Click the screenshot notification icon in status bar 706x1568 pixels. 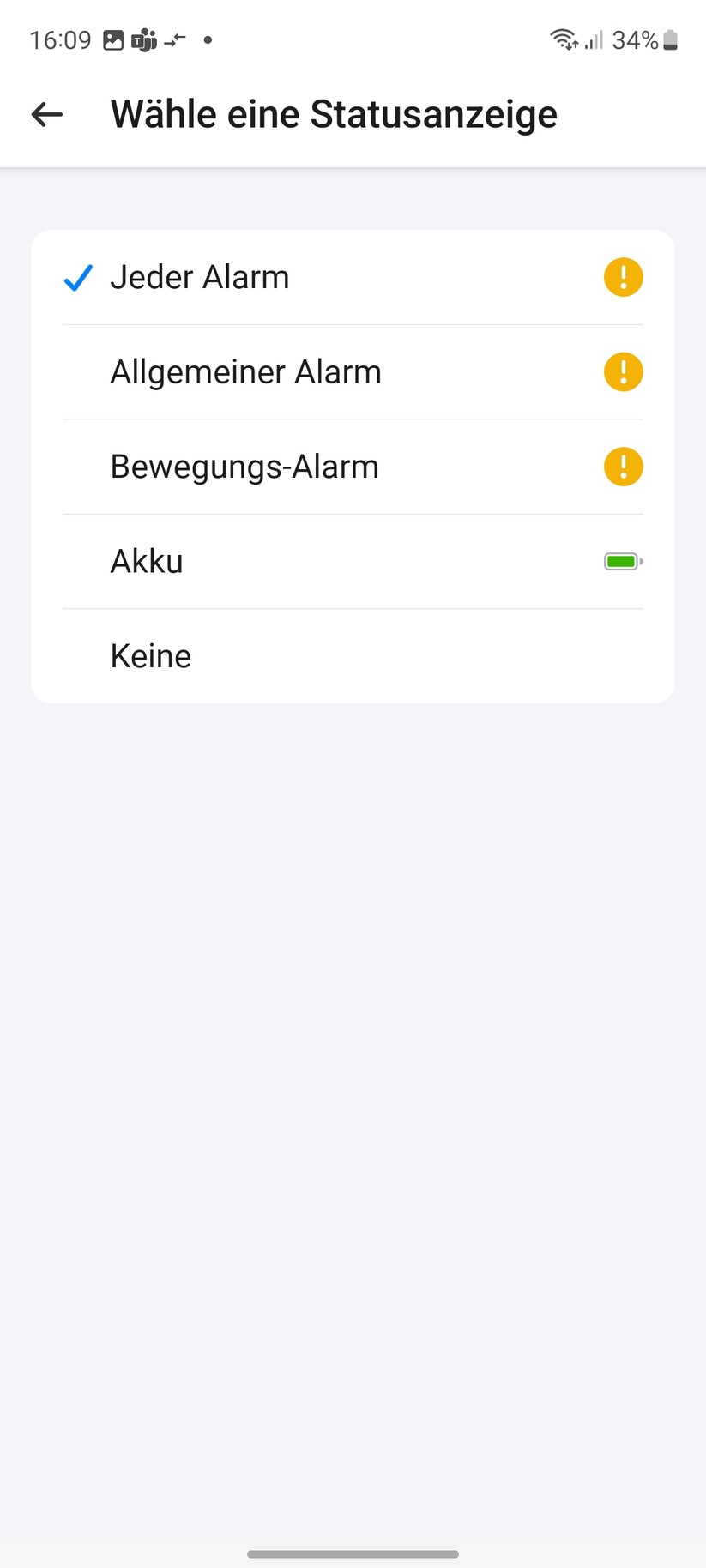tap(112, 39)
